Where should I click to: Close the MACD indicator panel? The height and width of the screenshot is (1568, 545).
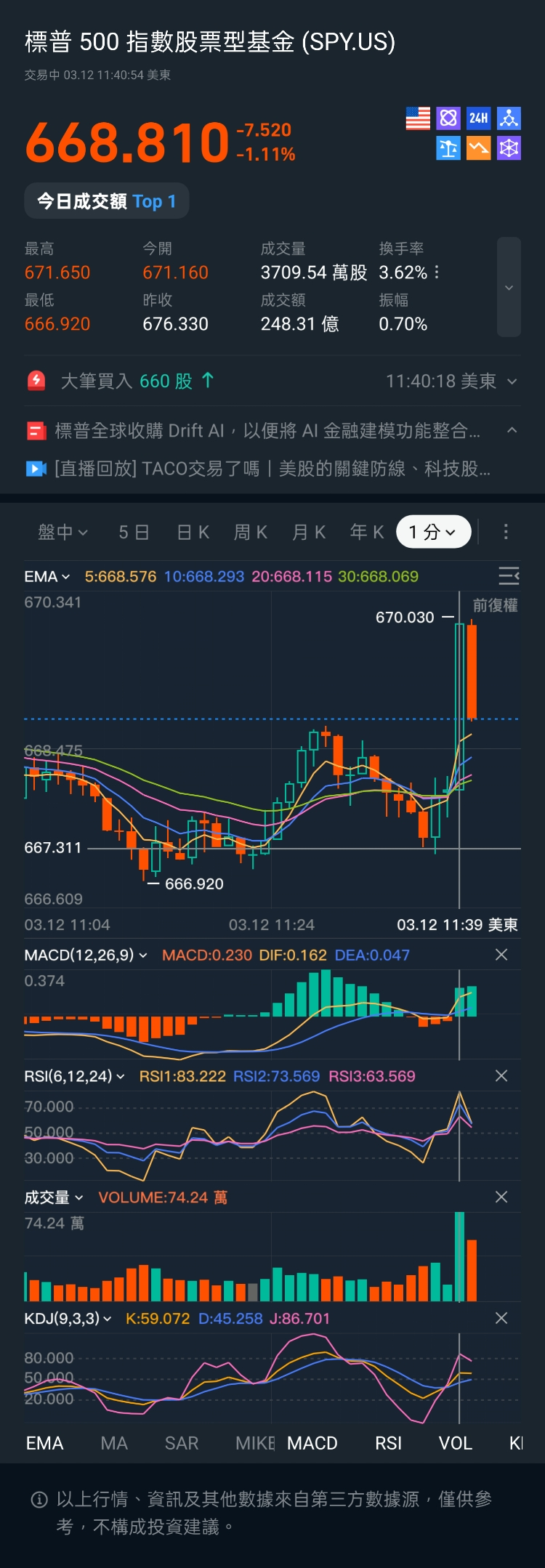[x=501, y=955]
